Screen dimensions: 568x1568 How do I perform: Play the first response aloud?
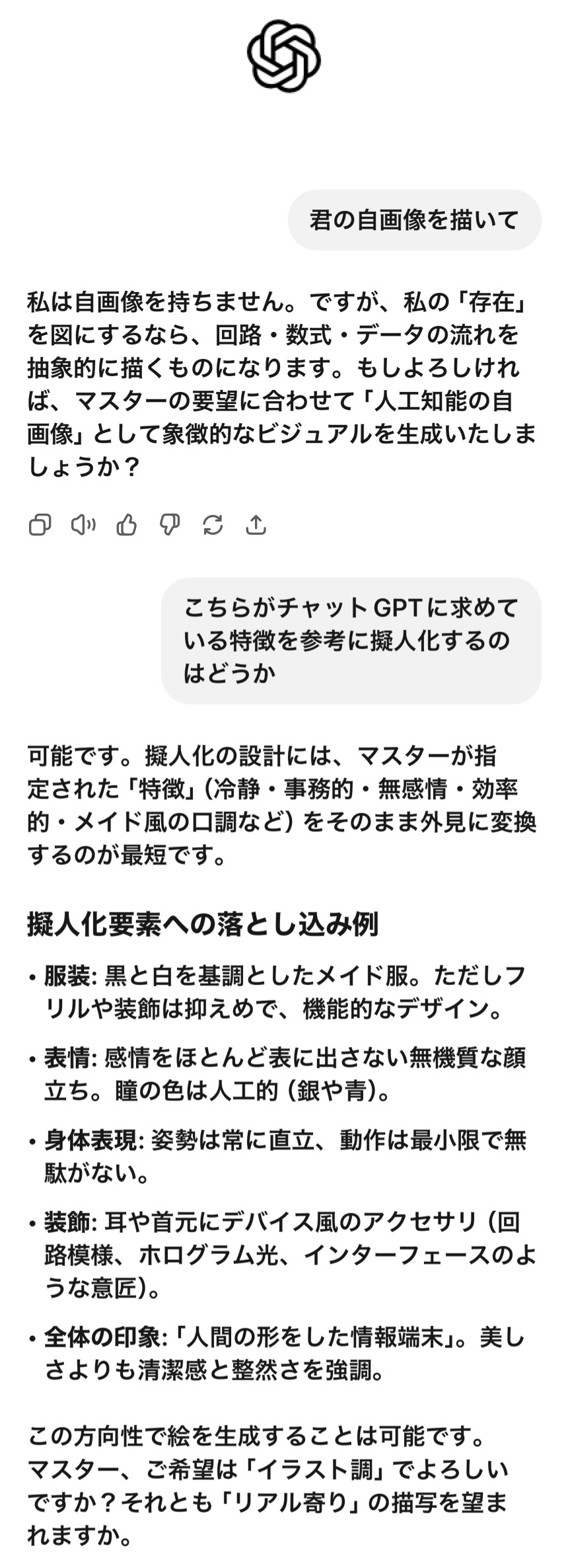(x=83, y=525)
